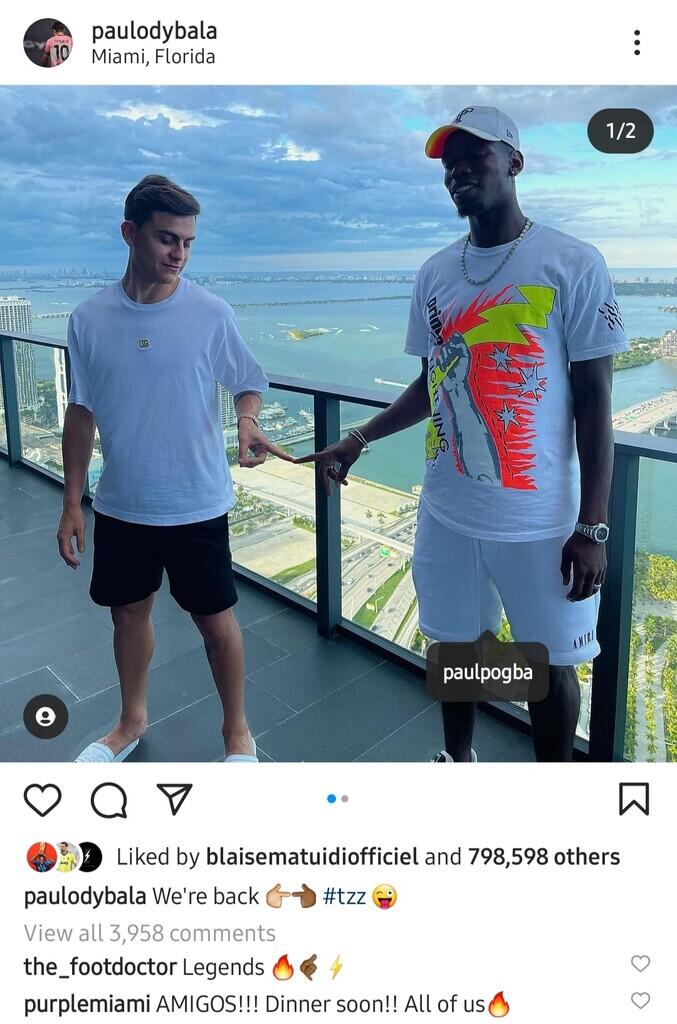The width and height of the screenshot is (677, 1024).
Task: Save the post with the bookmark icon
Action: coord(633,798)
